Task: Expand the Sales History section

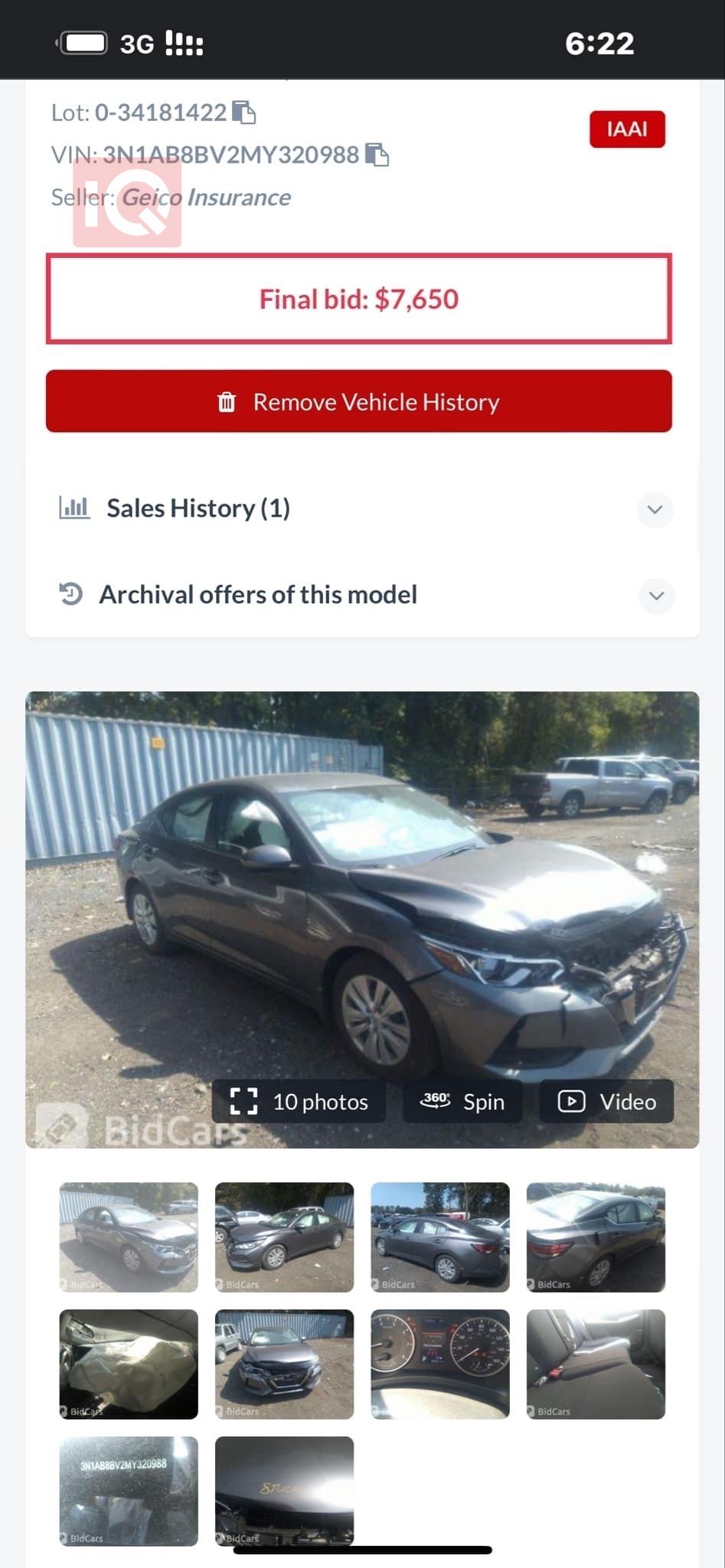Action: (655, 509)
